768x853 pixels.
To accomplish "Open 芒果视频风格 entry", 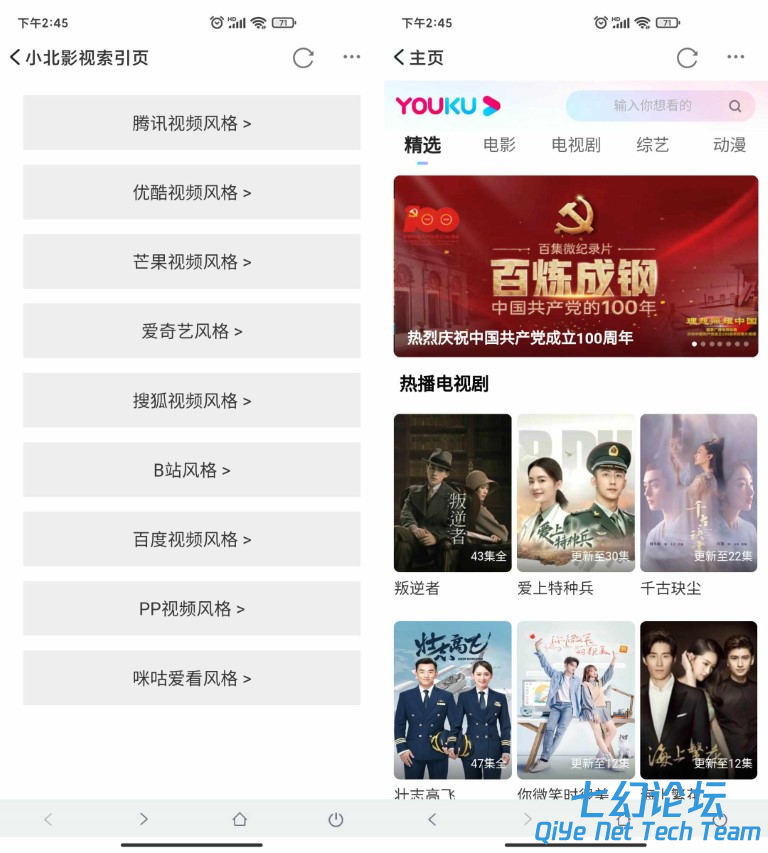I will click(191, 262).
